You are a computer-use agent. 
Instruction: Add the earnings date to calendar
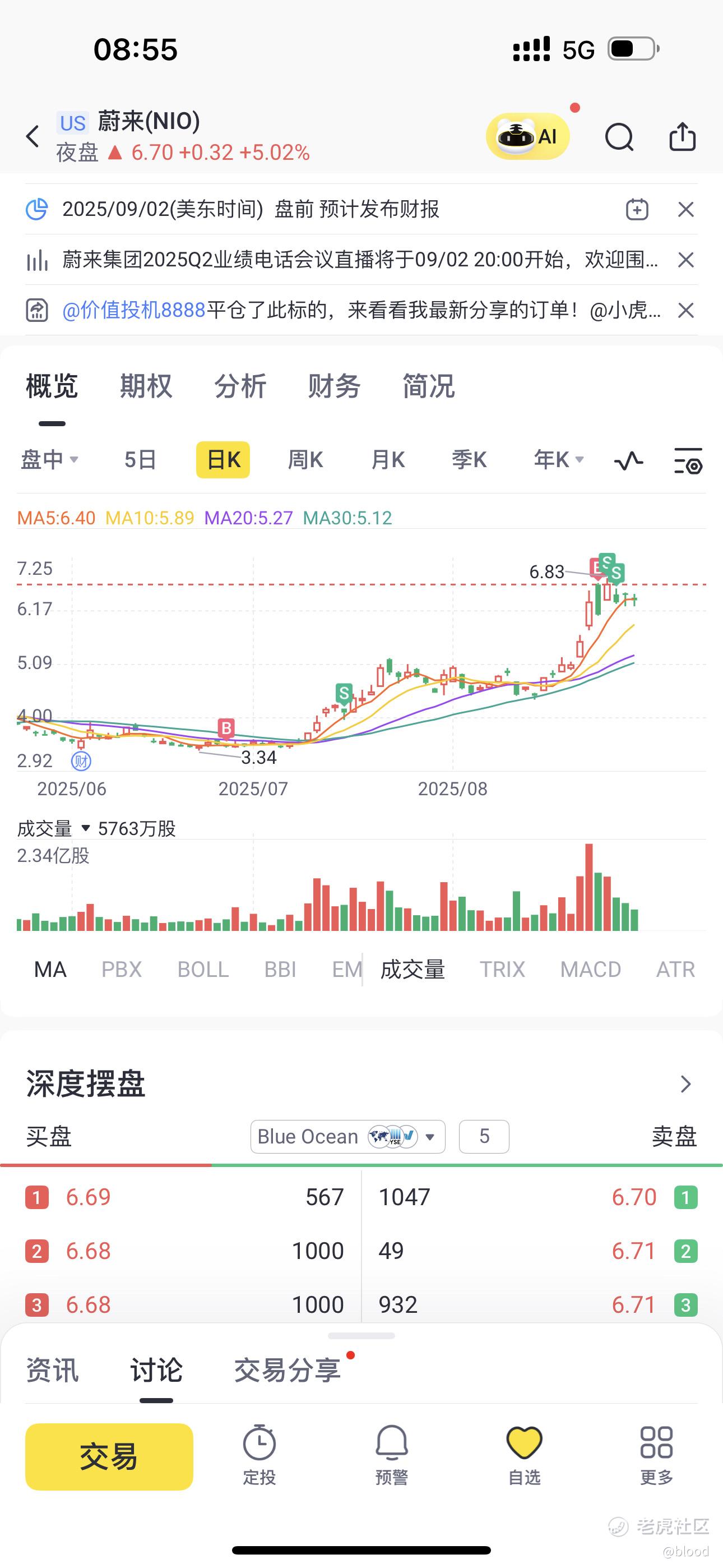pyautogui.click(x=637, y=209)
